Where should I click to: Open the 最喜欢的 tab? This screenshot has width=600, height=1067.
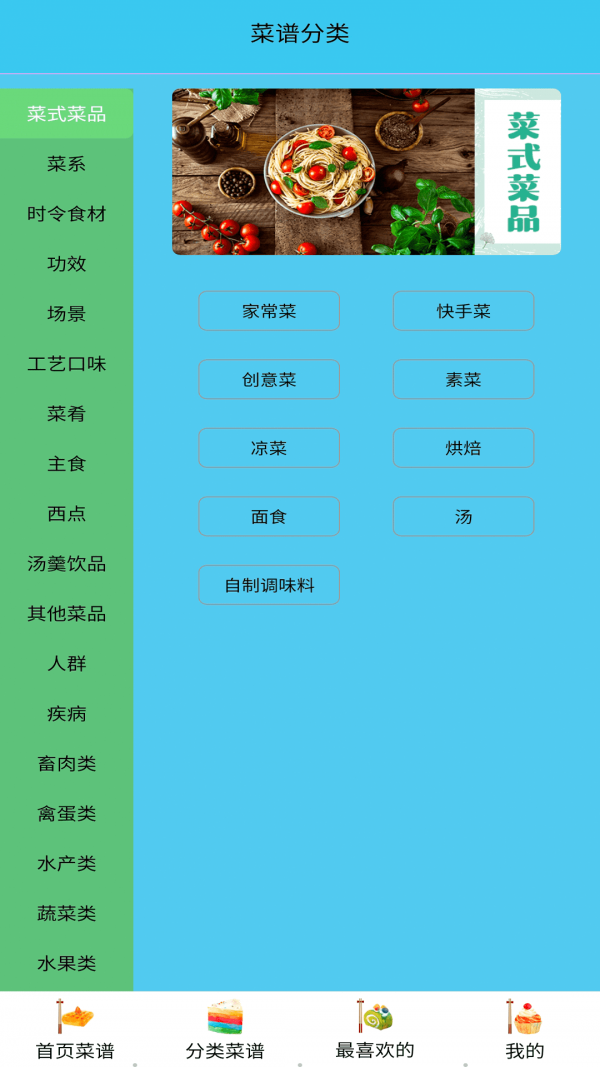click(x=375, y=1030)
